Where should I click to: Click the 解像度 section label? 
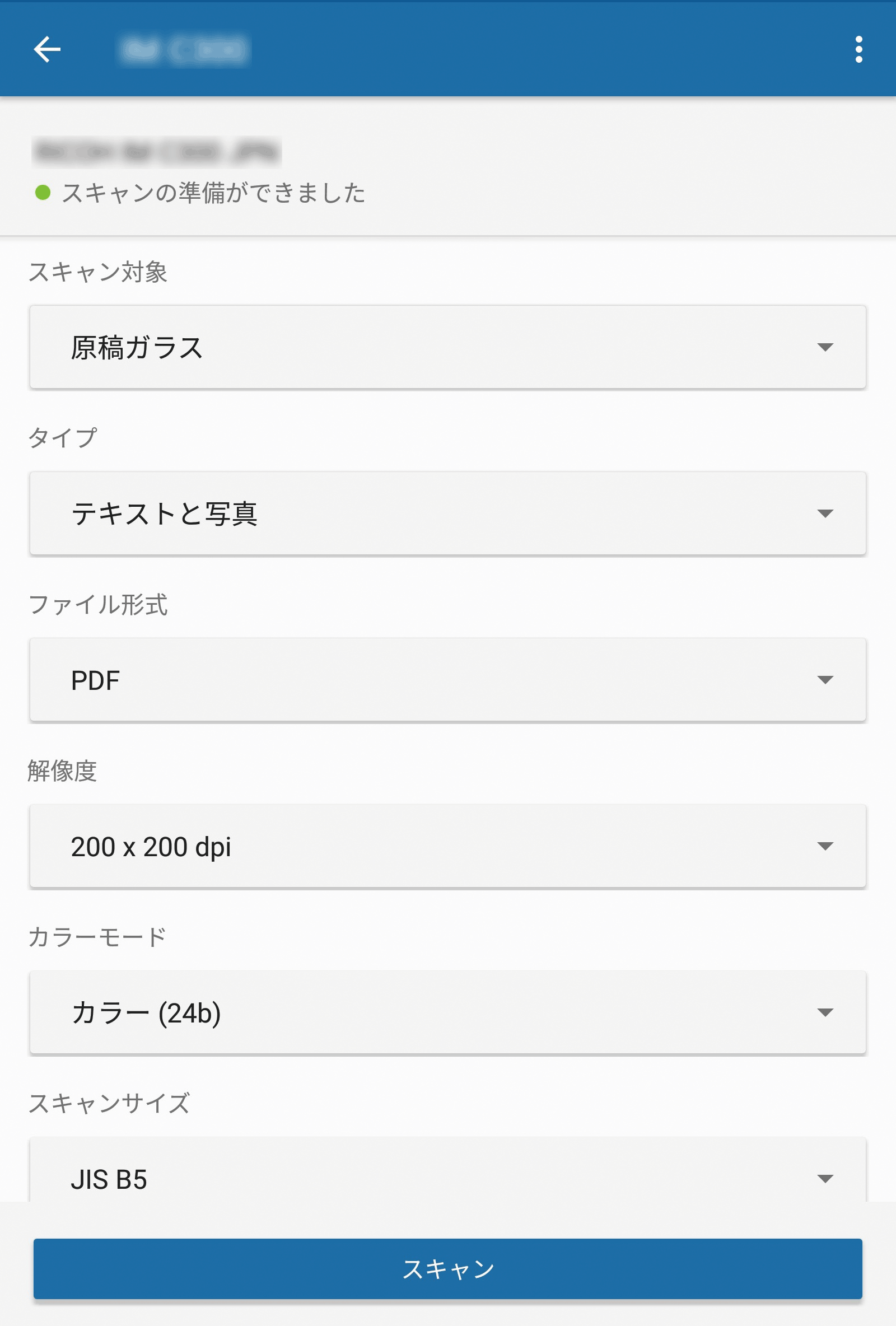pyautogui.click(x=62, y=773)
